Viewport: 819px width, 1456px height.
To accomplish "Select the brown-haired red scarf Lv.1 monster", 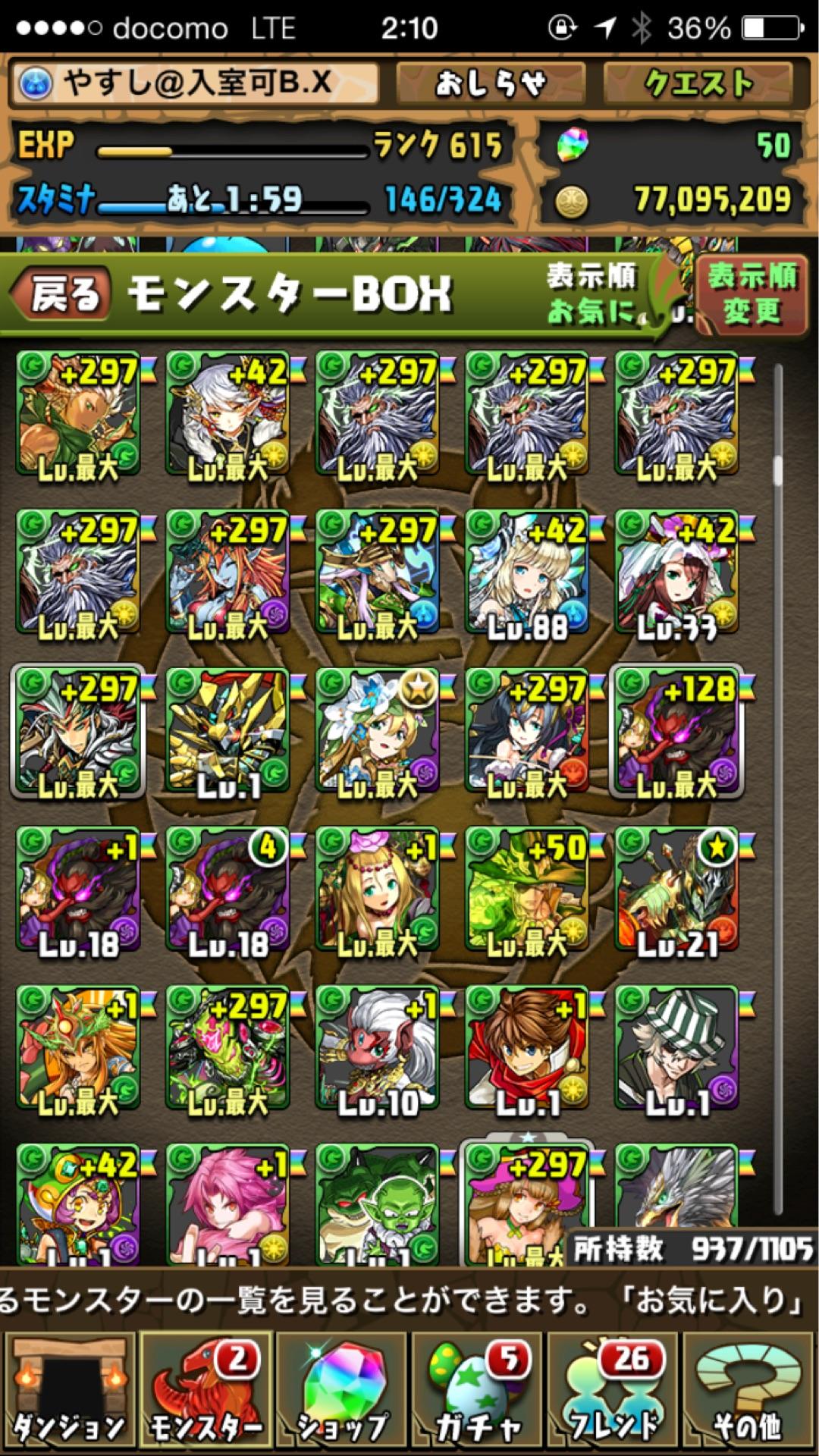I will tap(528, 1048).
